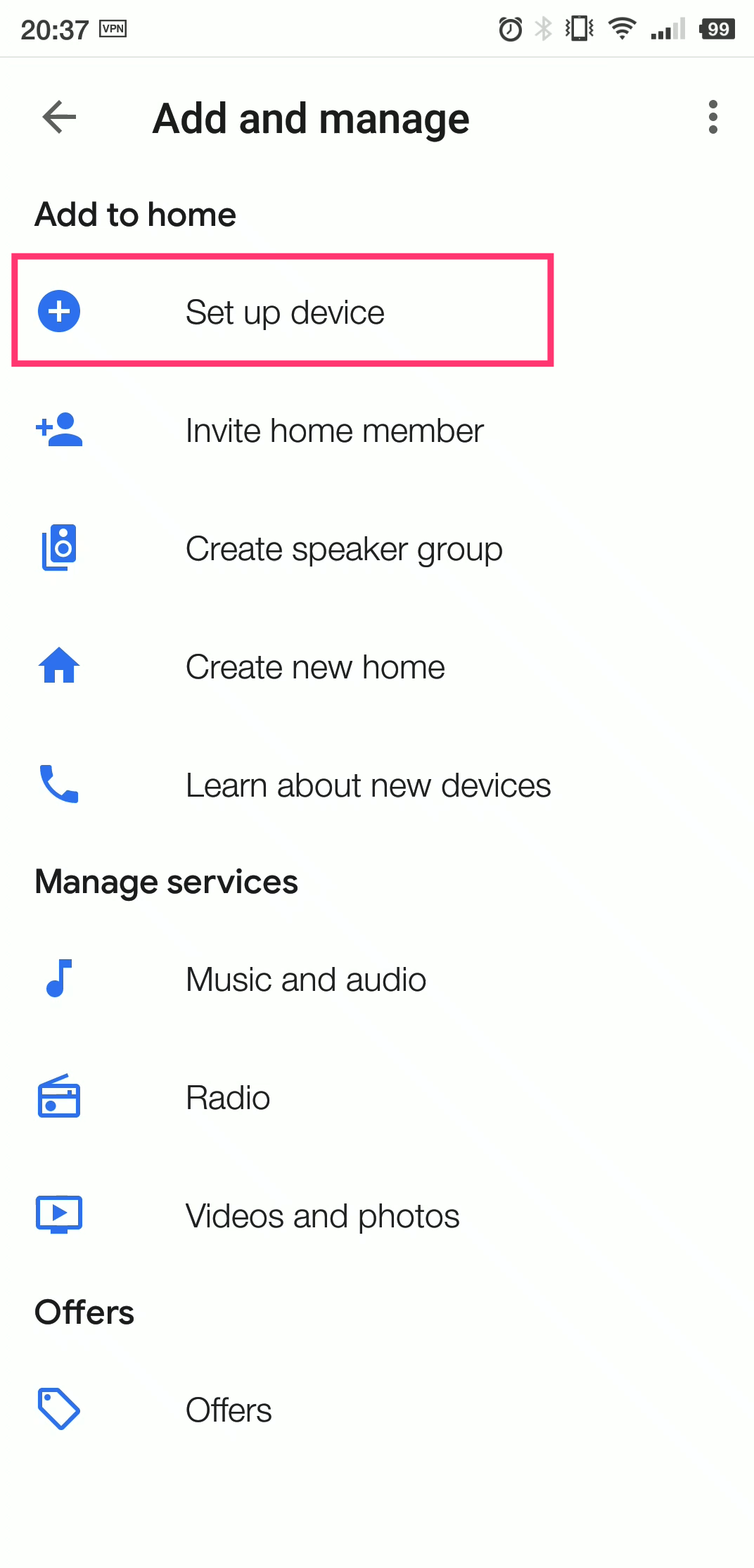Open the Radio services row
This screenshot has width=754, height=1568.
[x=377, y=1098]
